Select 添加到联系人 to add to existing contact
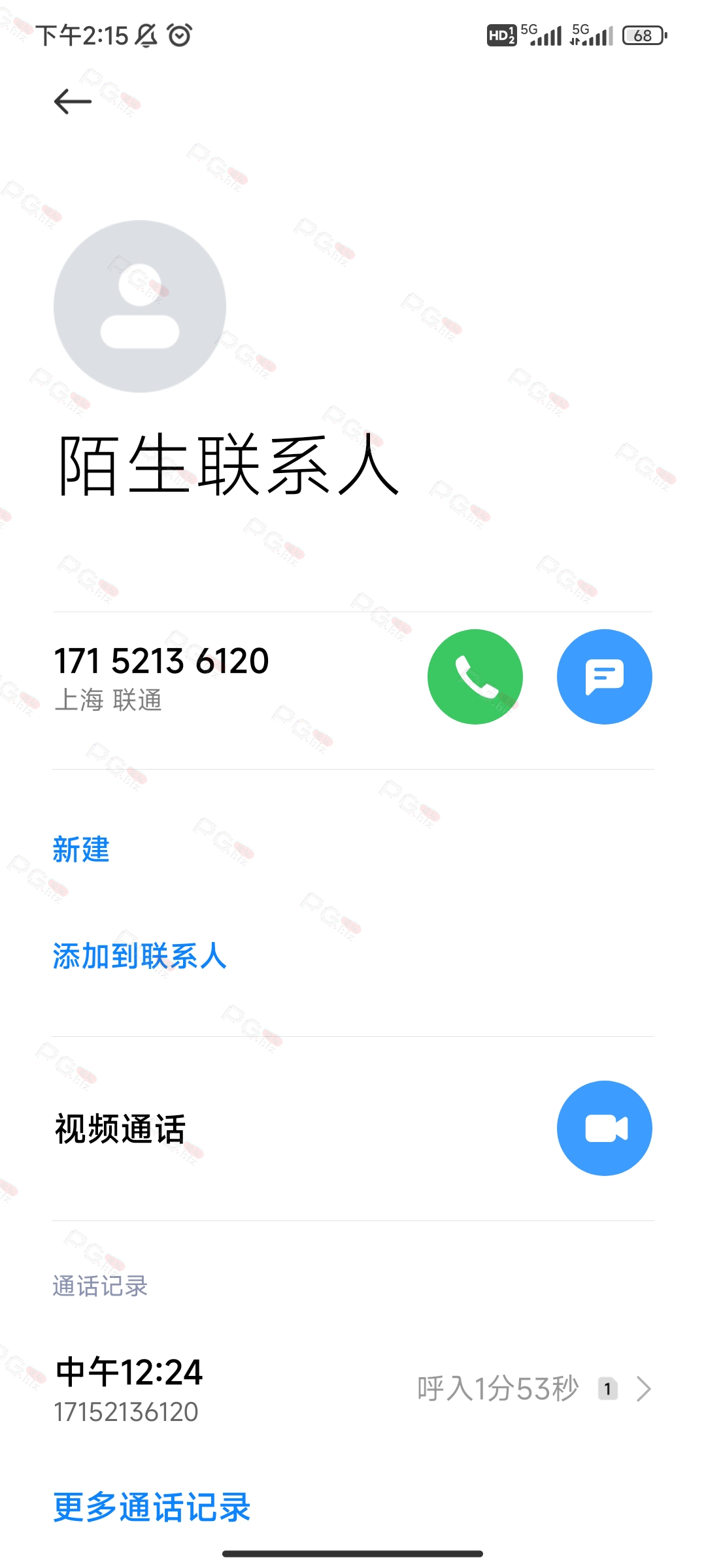Viewport: 706px width, 1568px height. coord(140,956)
